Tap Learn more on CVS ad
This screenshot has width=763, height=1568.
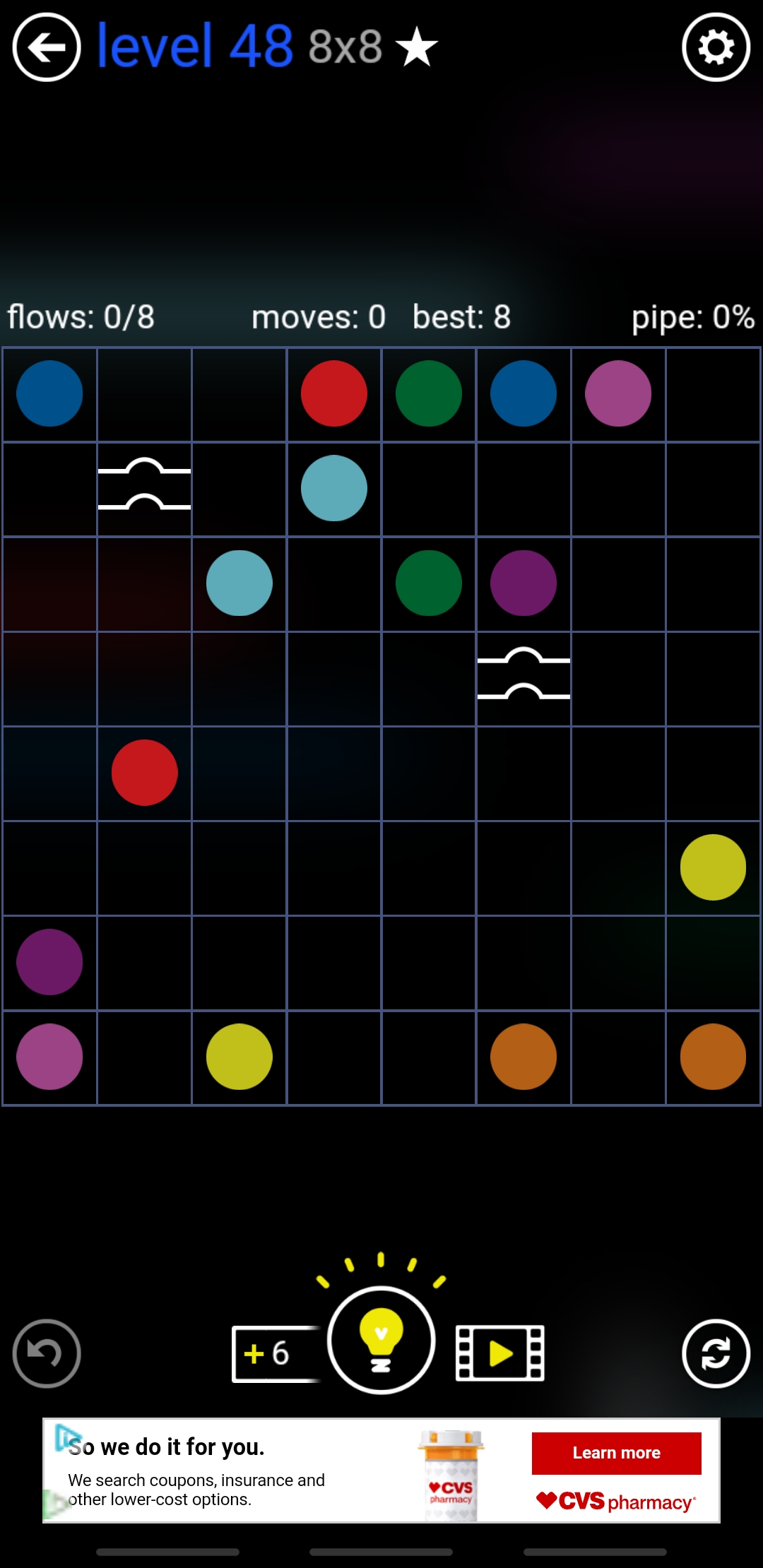point(616,1453)
